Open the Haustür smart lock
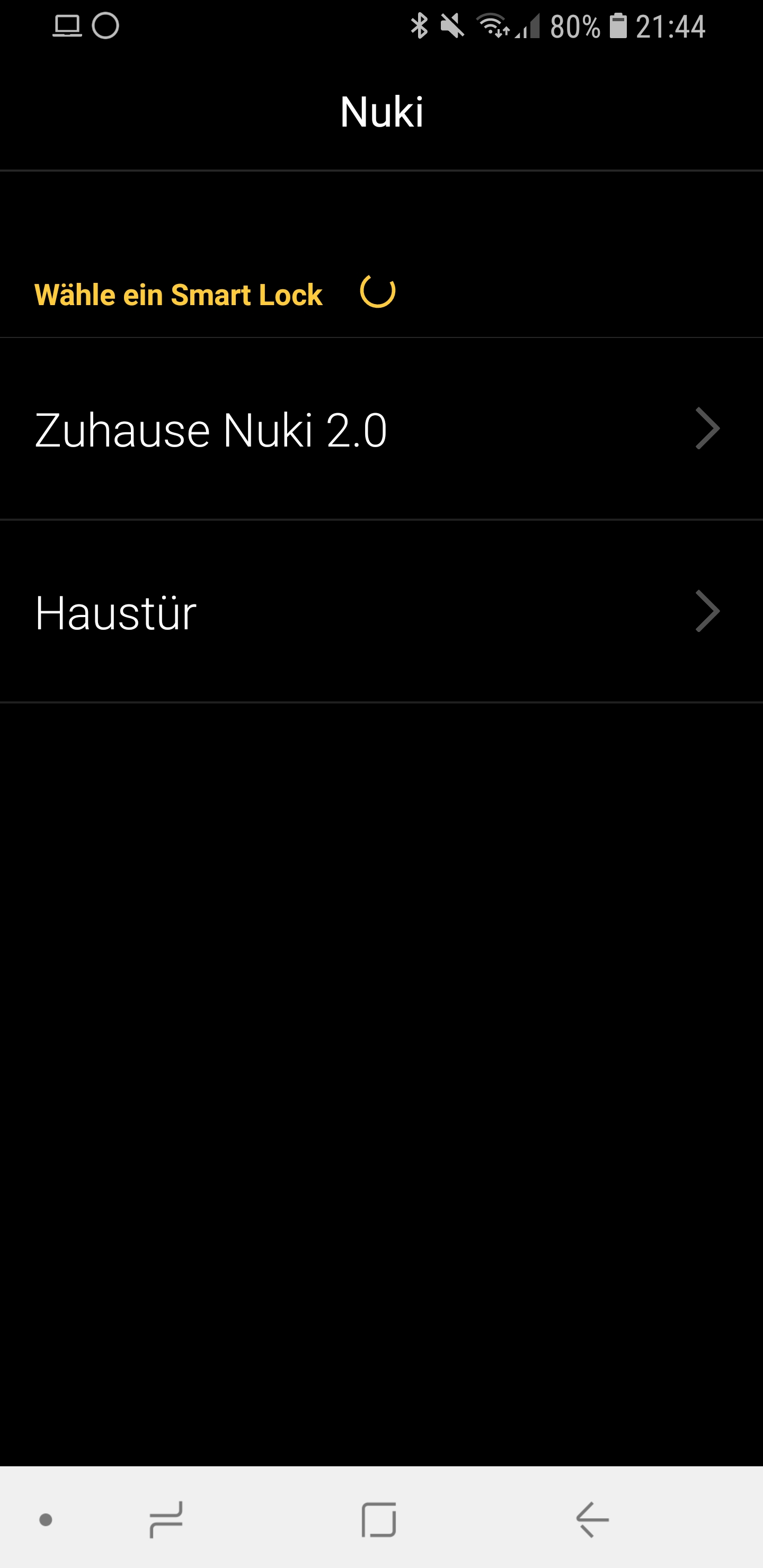The width and height of the screenshot is (763, 1568). click(x=378, y=612)
